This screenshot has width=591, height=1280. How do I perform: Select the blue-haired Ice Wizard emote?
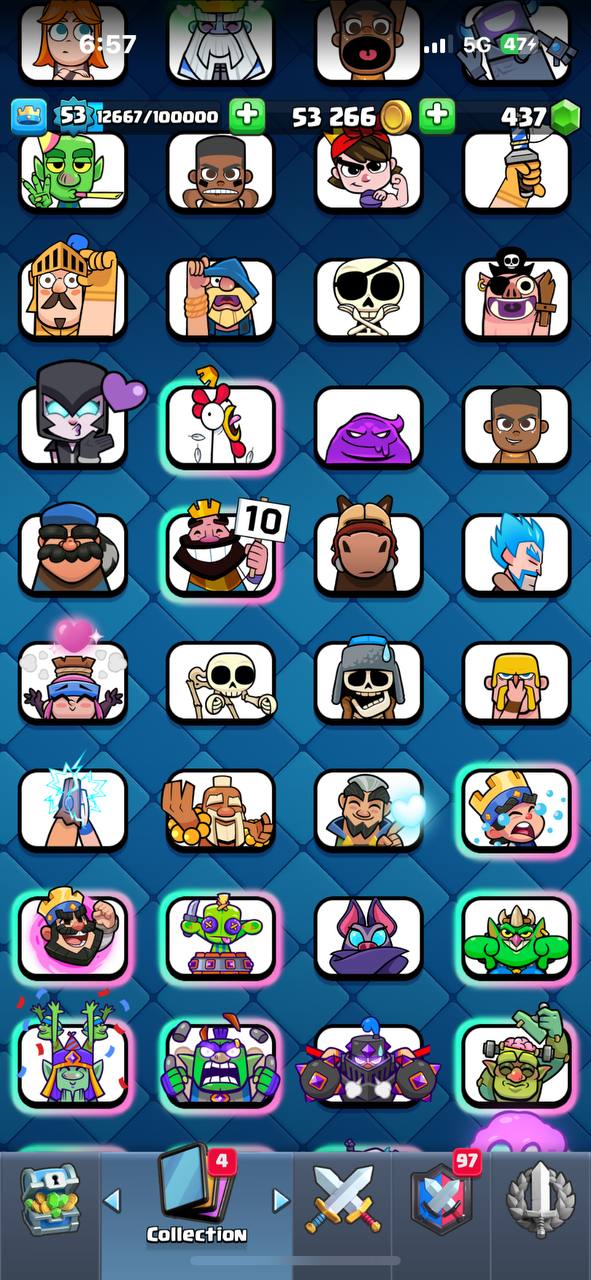[x=517, y=554]
